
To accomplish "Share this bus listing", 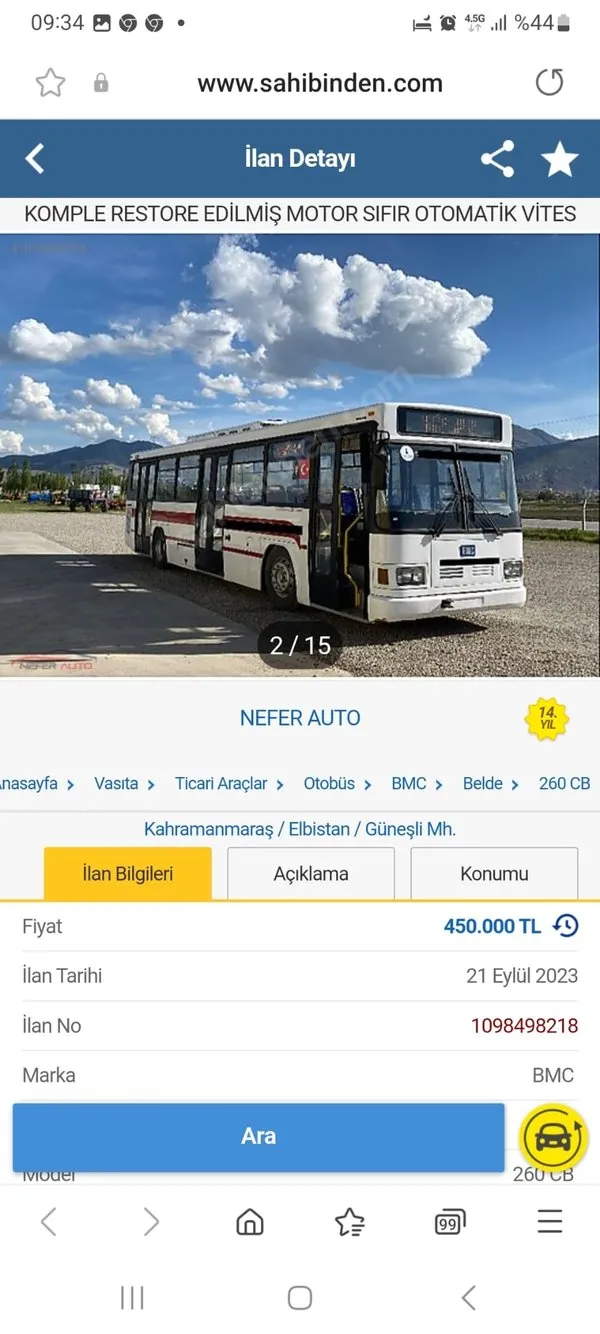I will click(x=497, y=159).
